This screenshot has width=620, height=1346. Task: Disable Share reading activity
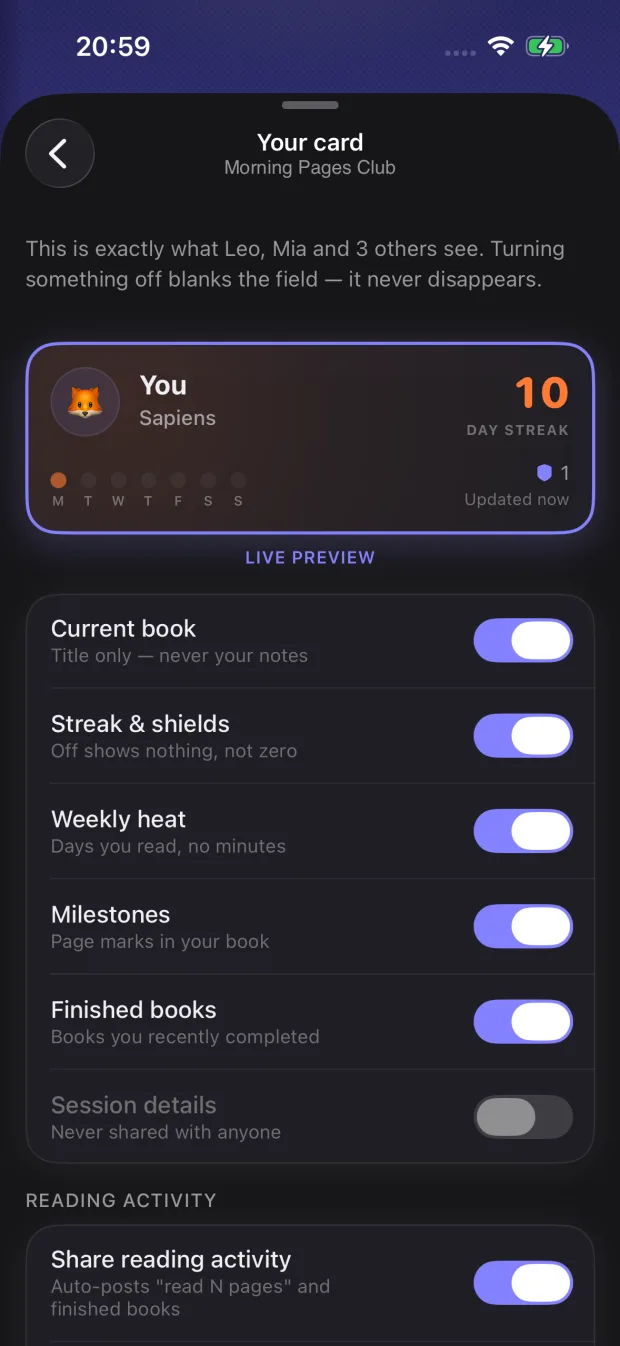pos(523,1283)
